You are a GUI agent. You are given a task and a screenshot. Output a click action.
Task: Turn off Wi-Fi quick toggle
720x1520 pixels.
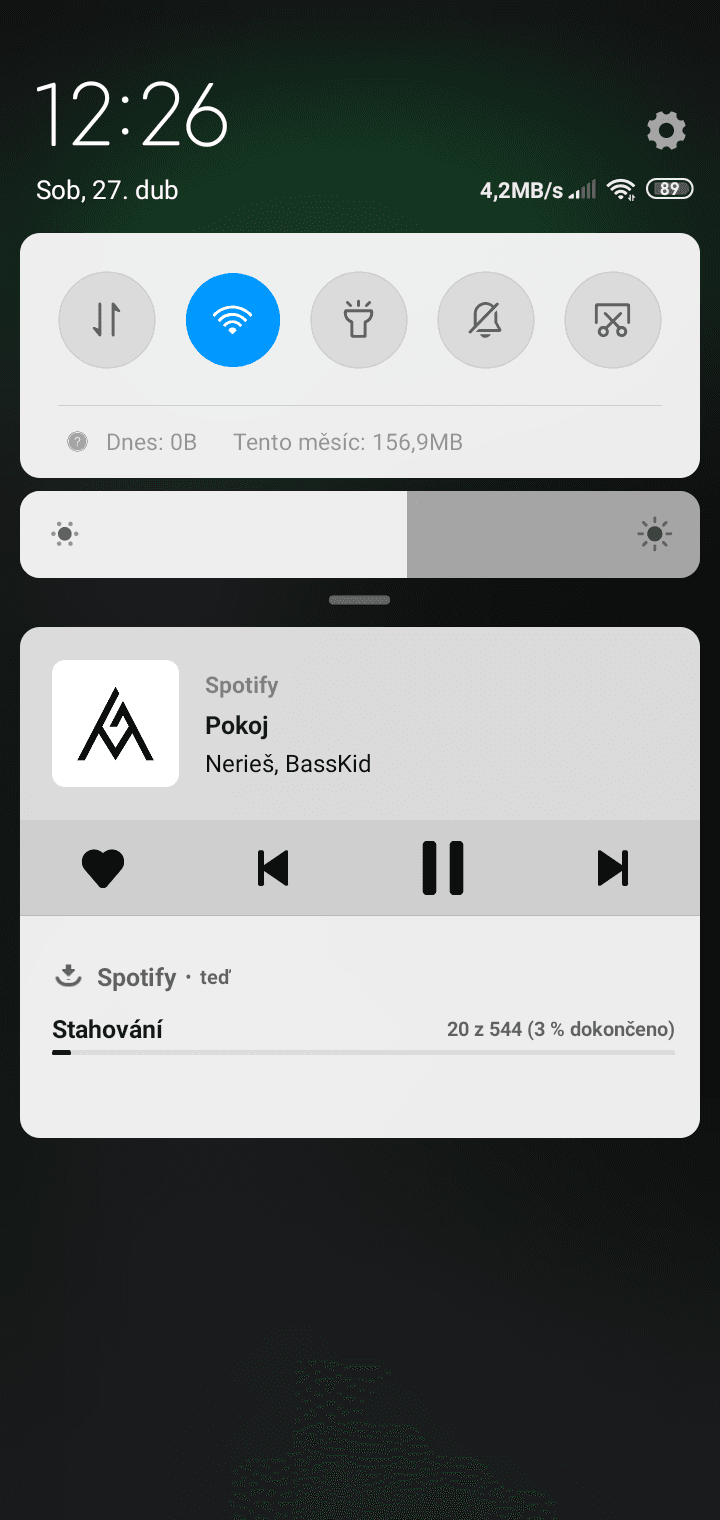pyautogui.click(x=233, y=320)
